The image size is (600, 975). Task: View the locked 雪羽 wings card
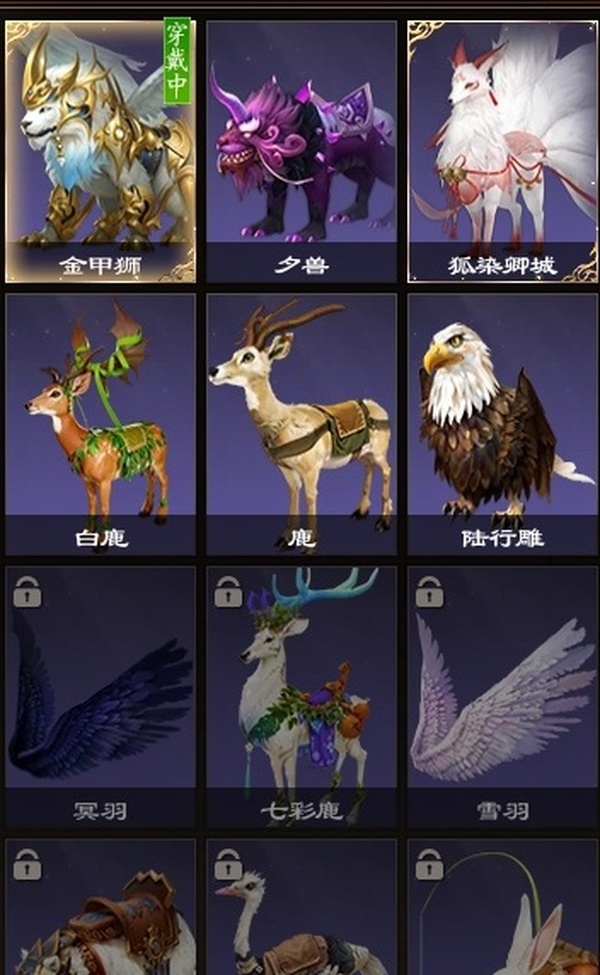pyautogui.click(x=502, y=697)
